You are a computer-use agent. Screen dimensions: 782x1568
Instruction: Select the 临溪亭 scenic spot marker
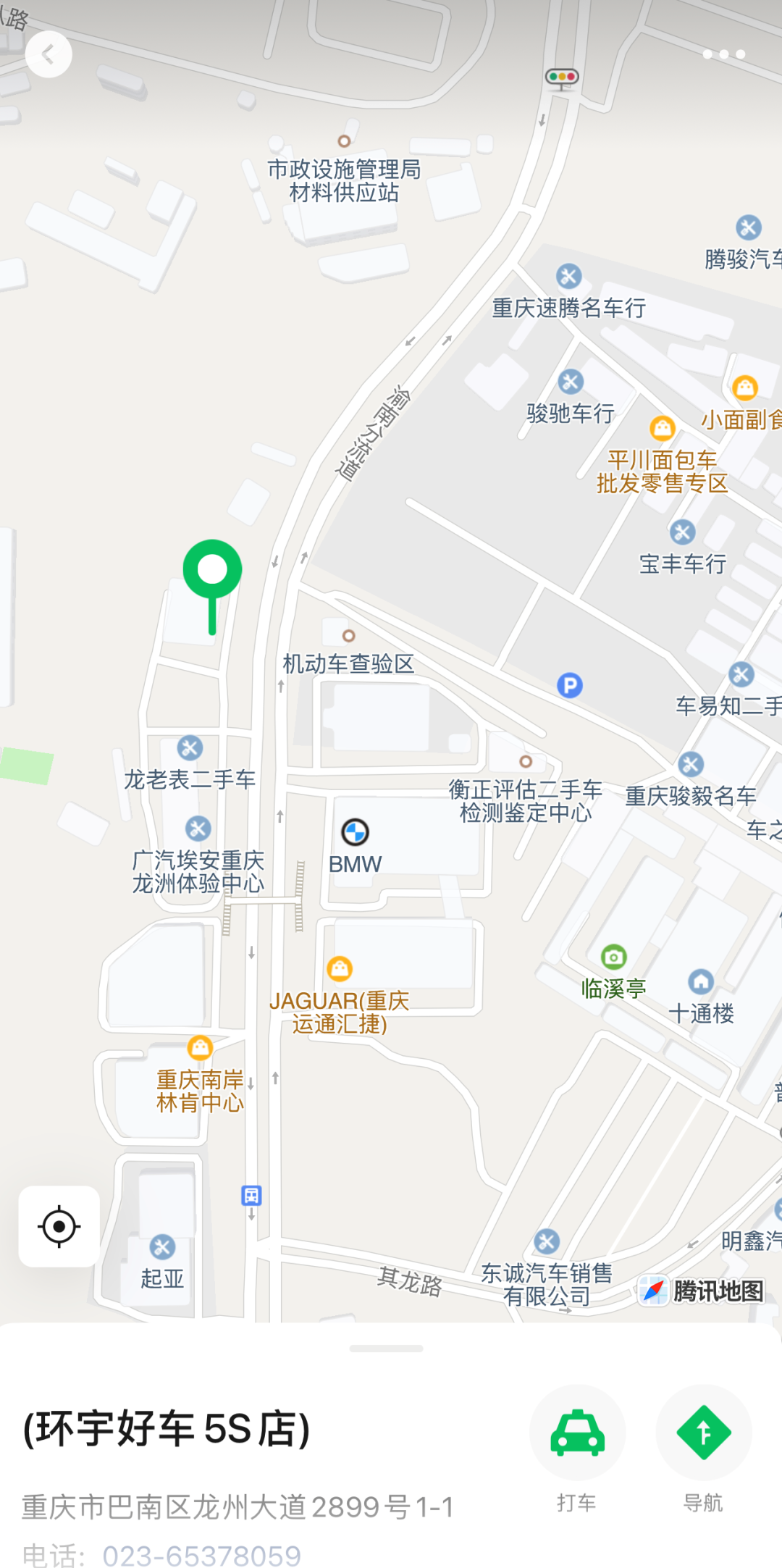coord(613,957)
